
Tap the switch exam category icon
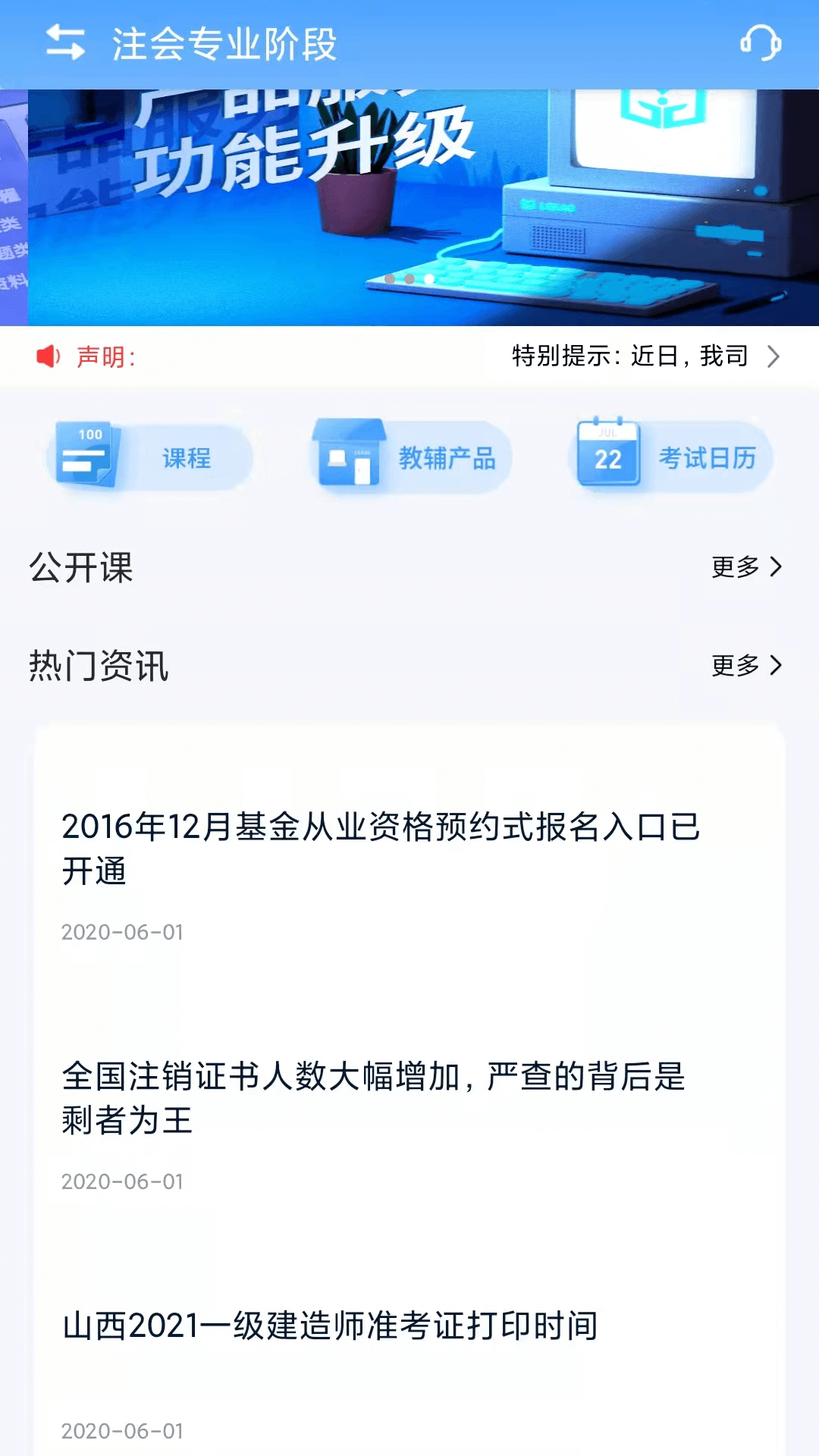pyautogui.click(x=65, y=42)
